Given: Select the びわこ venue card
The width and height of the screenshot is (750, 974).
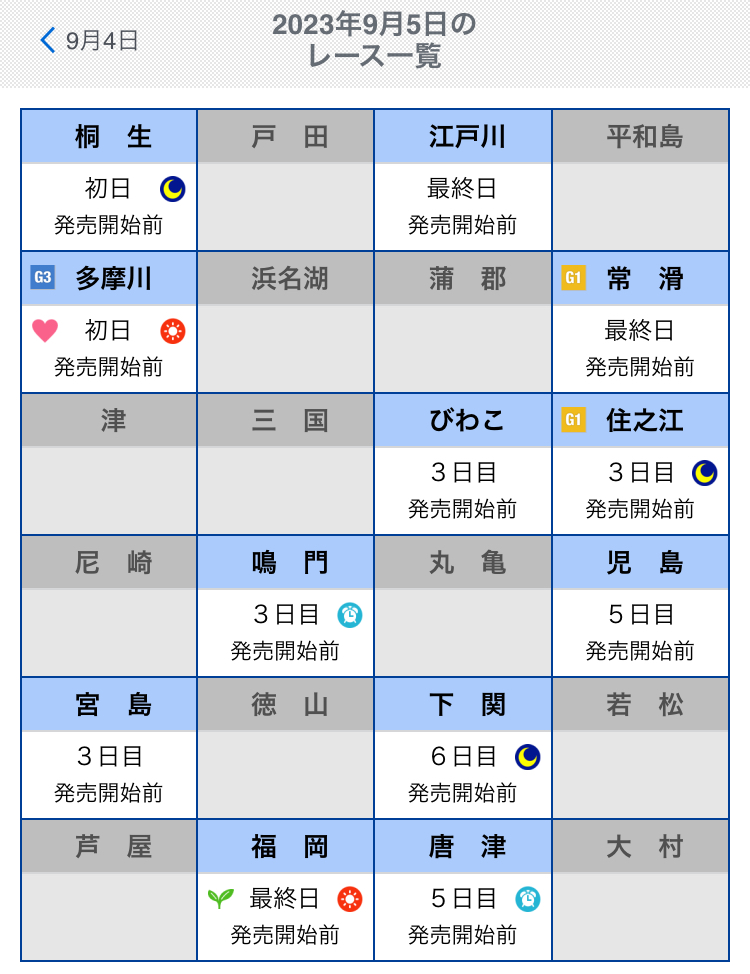Looking at the screenshot, I should tap(463, 464).
